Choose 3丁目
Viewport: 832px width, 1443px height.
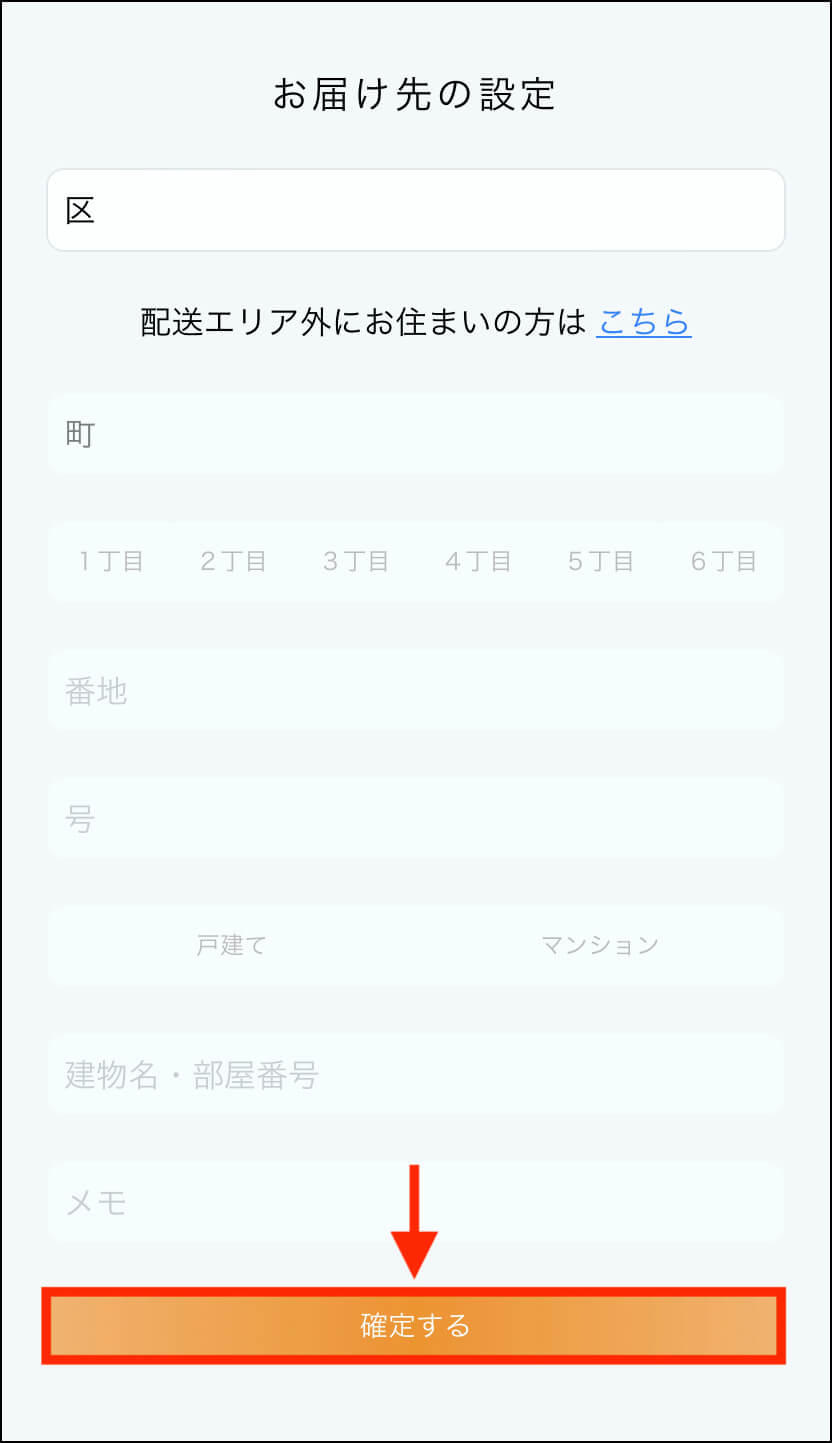[356, 561]
